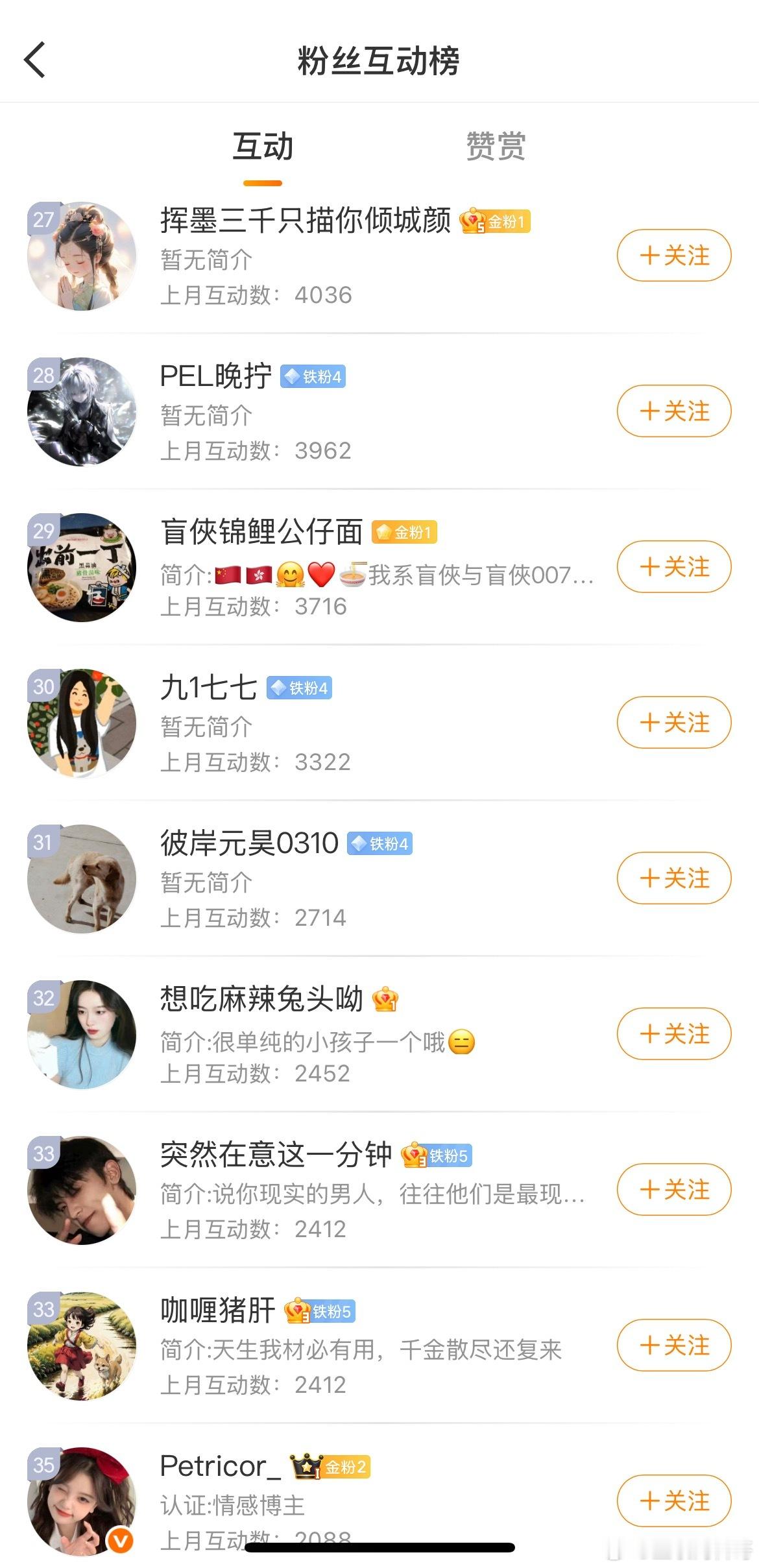
Task: Follow 突然在意这一分钟
Action: [x=673, y=1190]
